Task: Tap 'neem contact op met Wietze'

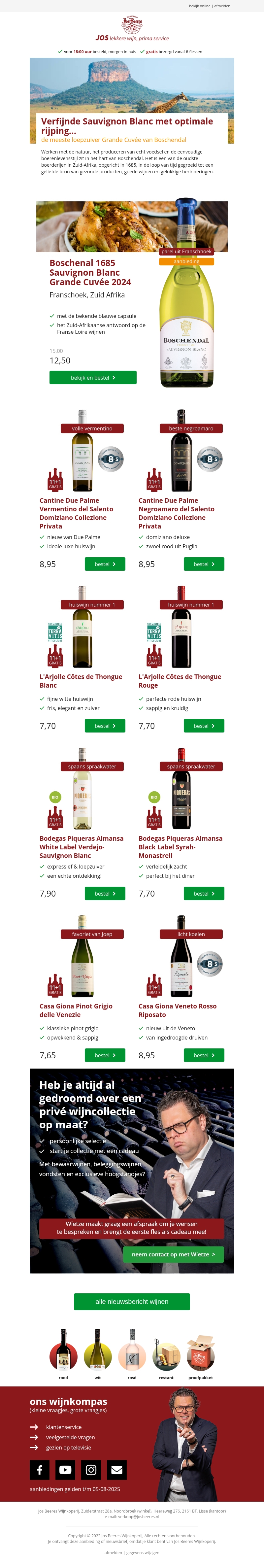Action: pyautogui.click(x=173, y=1254)
